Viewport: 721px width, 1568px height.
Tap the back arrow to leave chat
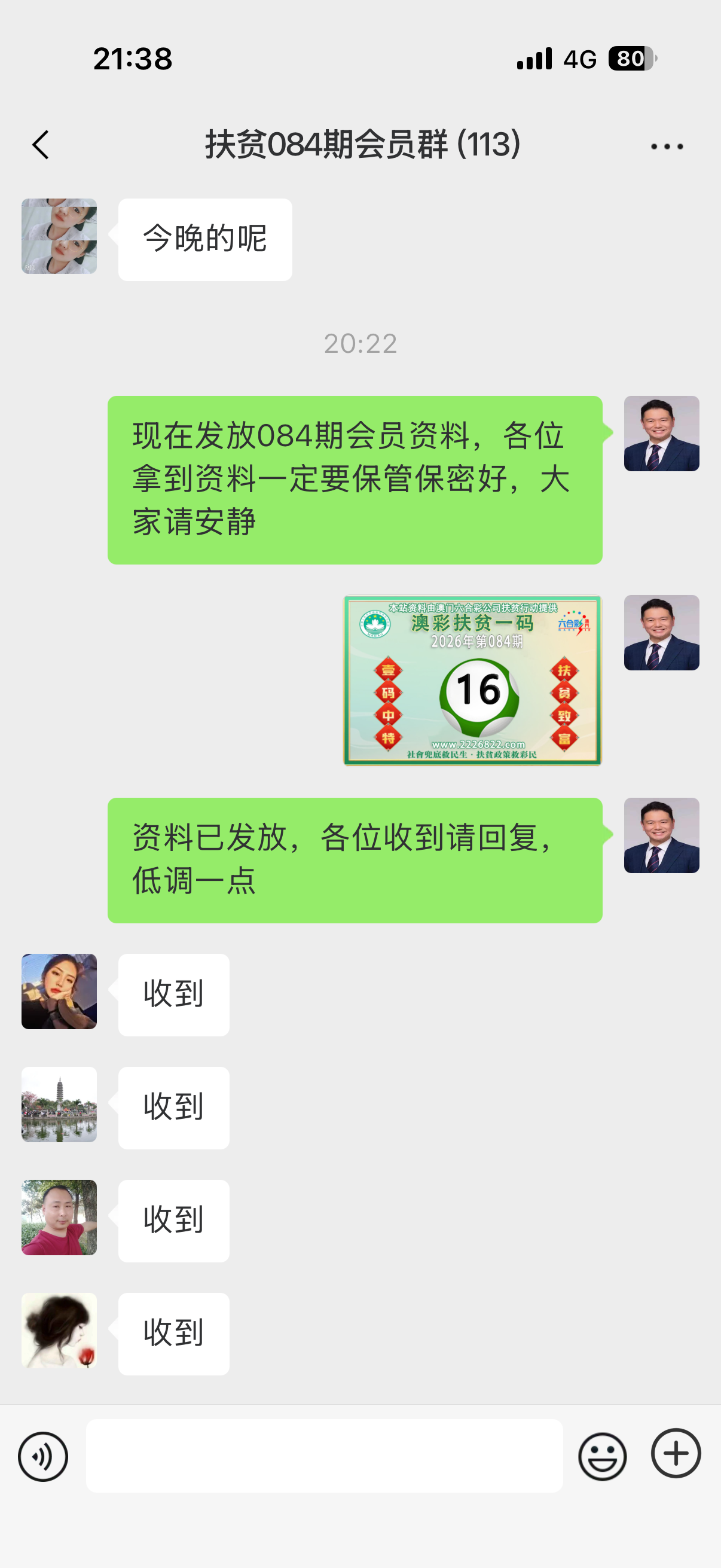(x=39, y=144)
